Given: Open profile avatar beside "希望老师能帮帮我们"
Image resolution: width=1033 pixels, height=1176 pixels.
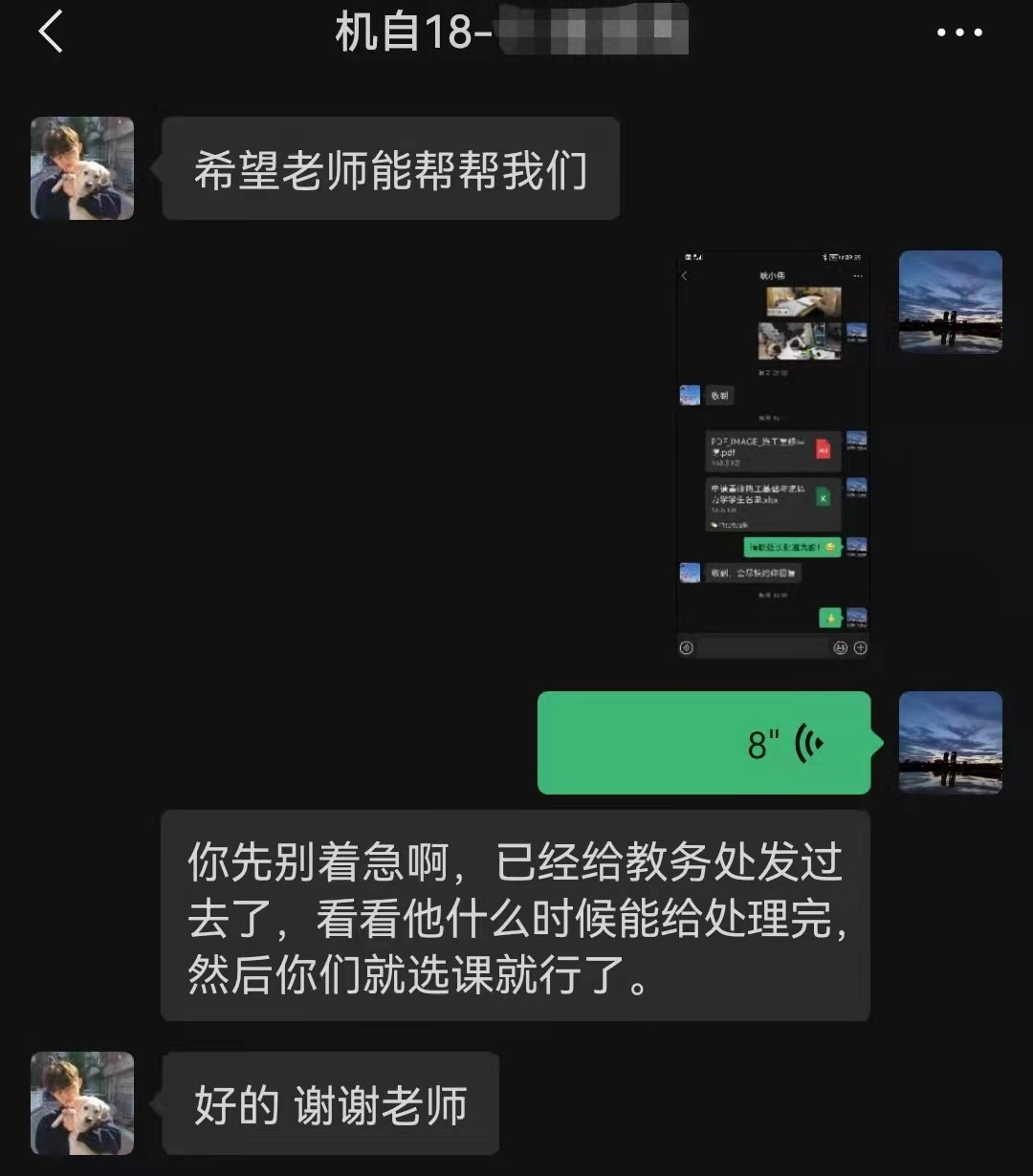Looking at the screenshot, I should [x=82, y=168].
